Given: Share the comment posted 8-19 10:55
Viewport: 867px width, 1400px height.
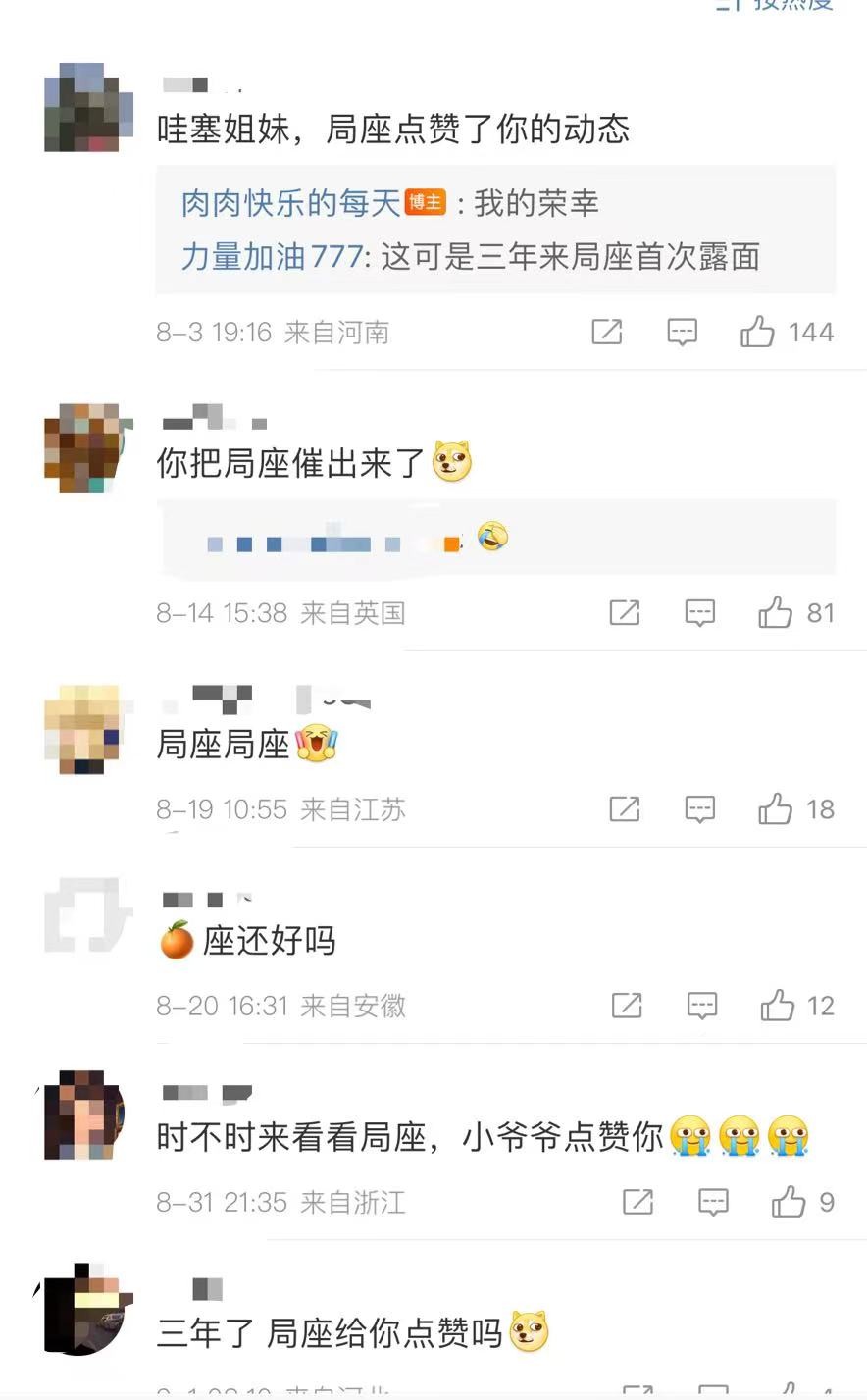Looking at the screenshot, I should (x=625, y=809).
